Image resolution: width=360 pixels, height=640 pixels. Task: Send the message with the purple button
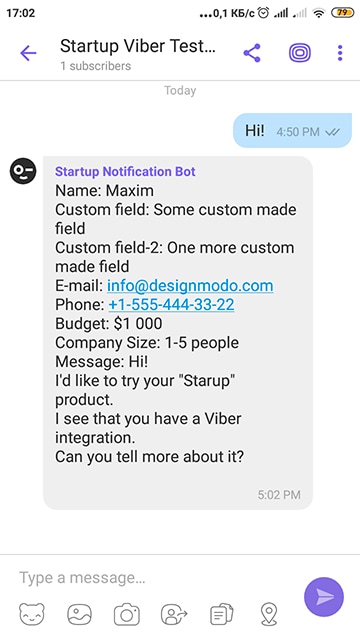pyautogui.click(x=324, y=597)
